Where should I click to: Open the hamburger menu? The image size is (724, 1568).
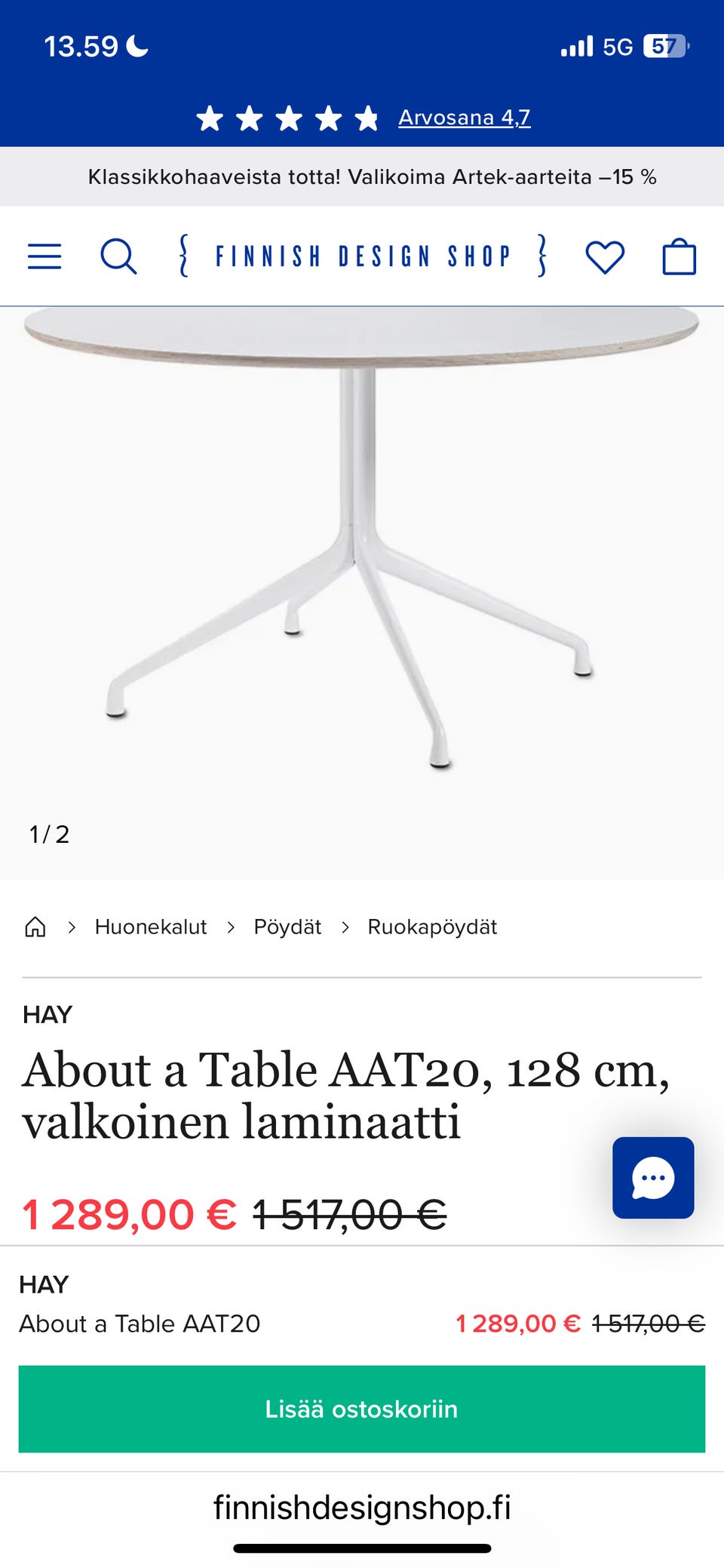point(44,257)
